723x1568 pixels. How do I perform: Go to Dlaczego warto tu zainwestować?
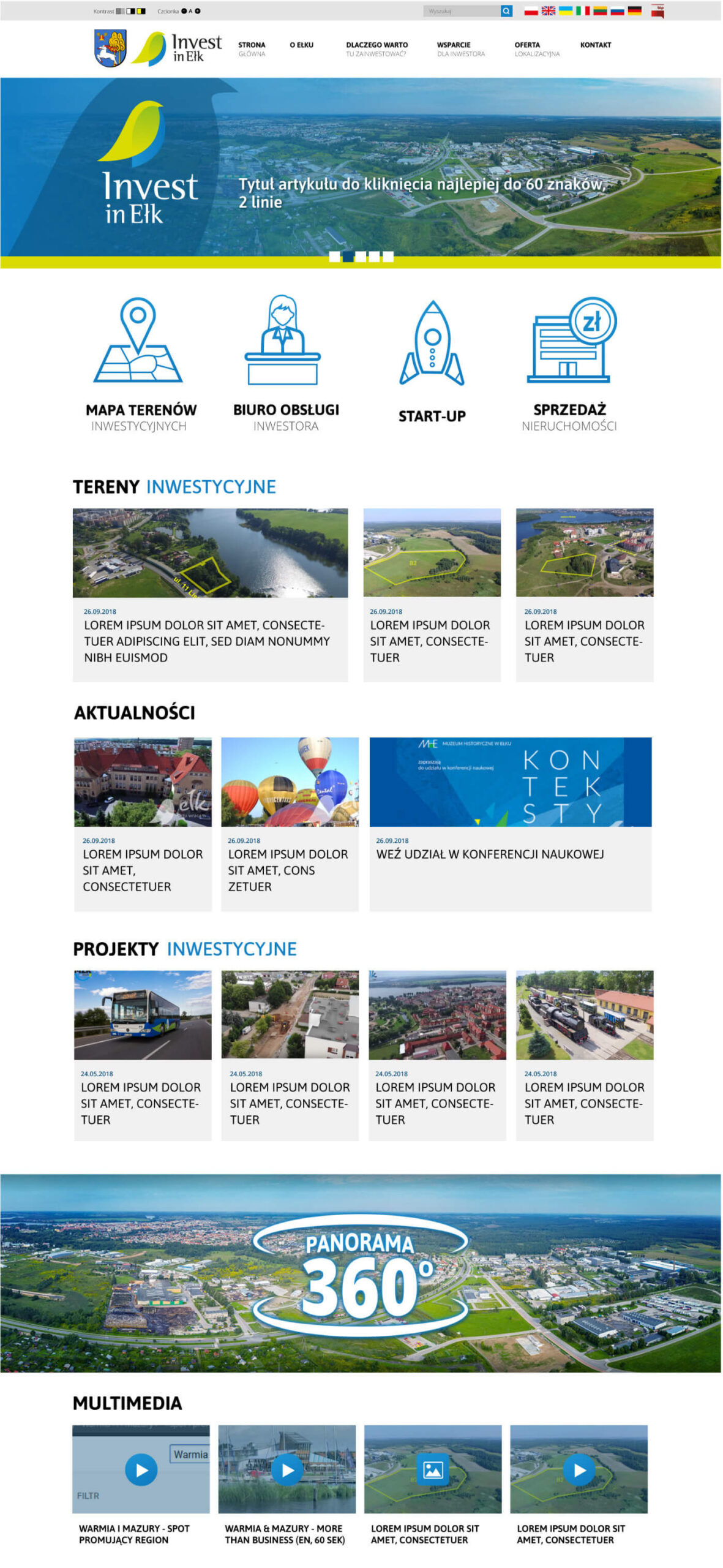click(376, 49)
